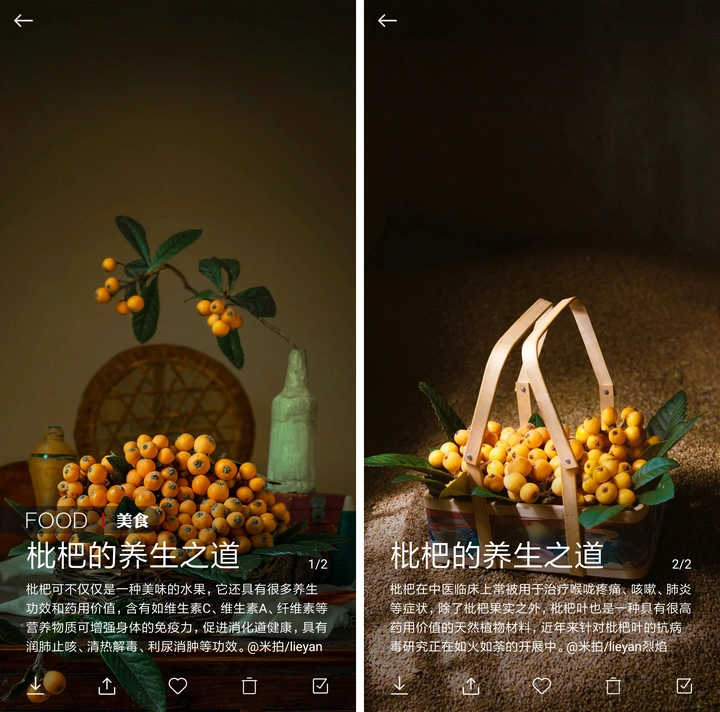
Task: Tap the checkmark box icon on 2/2 page
Action: [684, 686]
